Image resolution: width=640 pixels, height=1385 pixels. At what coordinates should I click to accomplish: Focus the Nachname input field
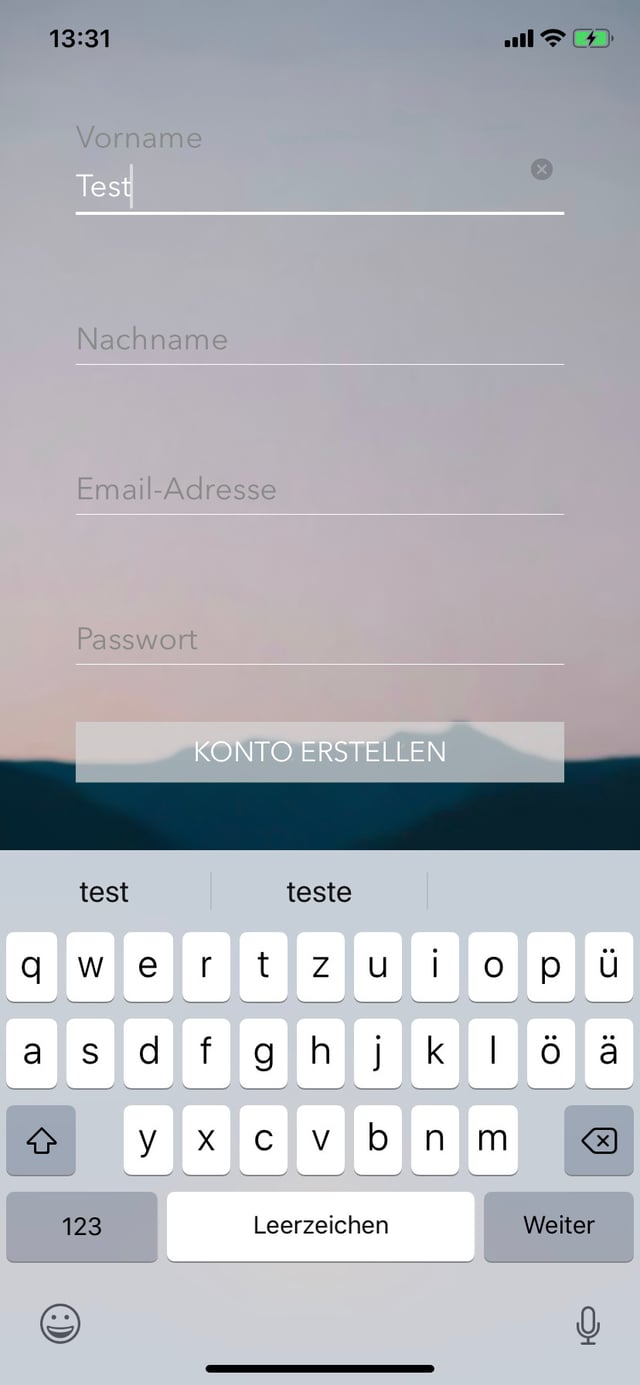click(x=319, y=340)
